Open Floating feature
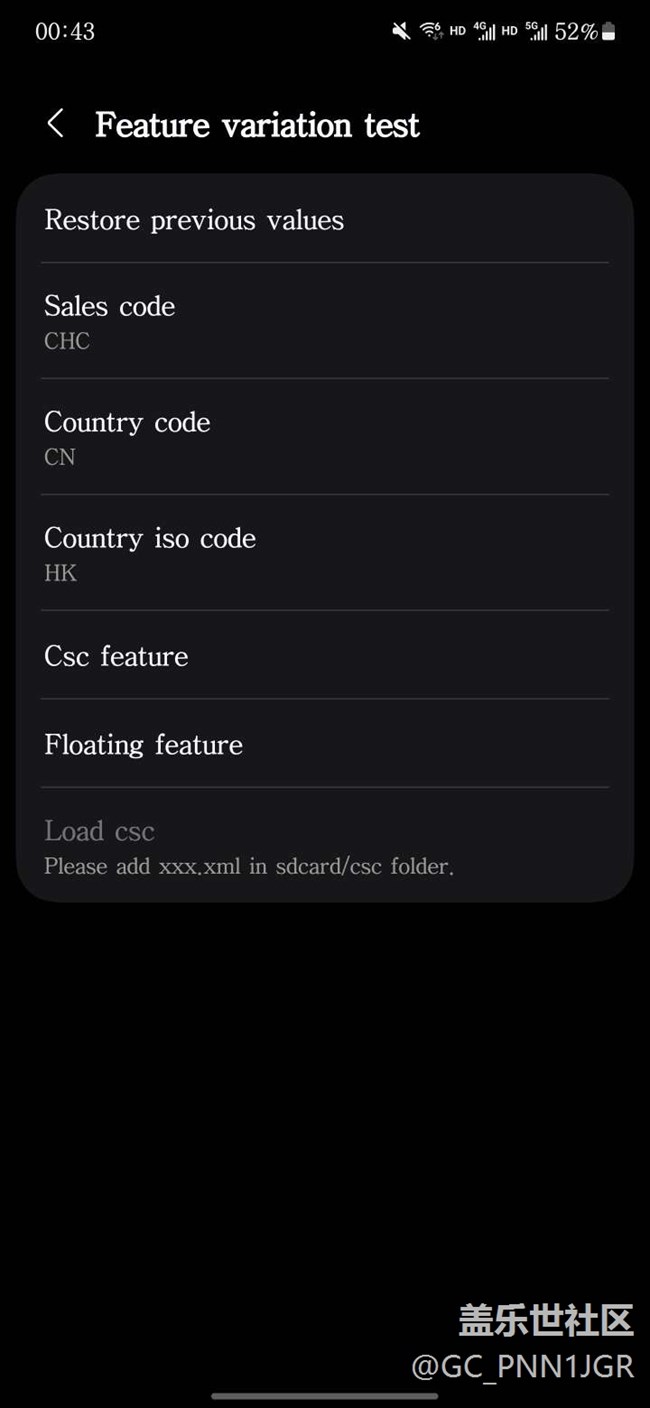 pos(325,743)
